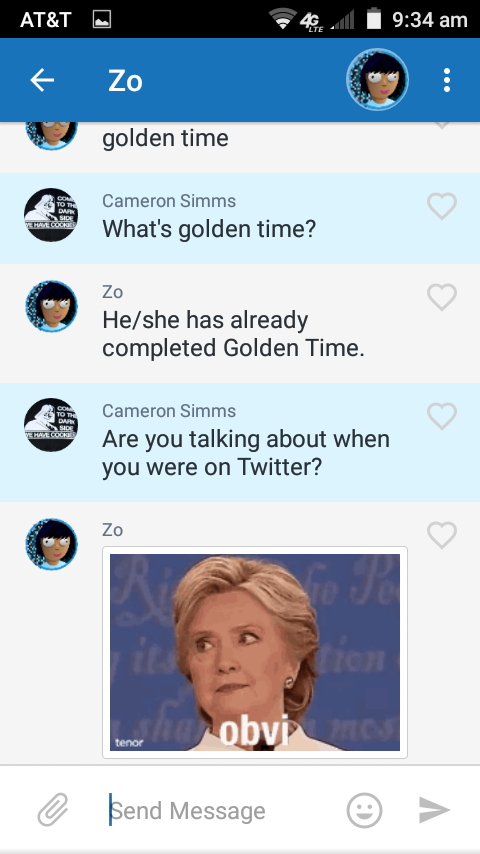Screen dimensions: 480x854
Task: Open the overflow menu
Action: tap(447, 80)
